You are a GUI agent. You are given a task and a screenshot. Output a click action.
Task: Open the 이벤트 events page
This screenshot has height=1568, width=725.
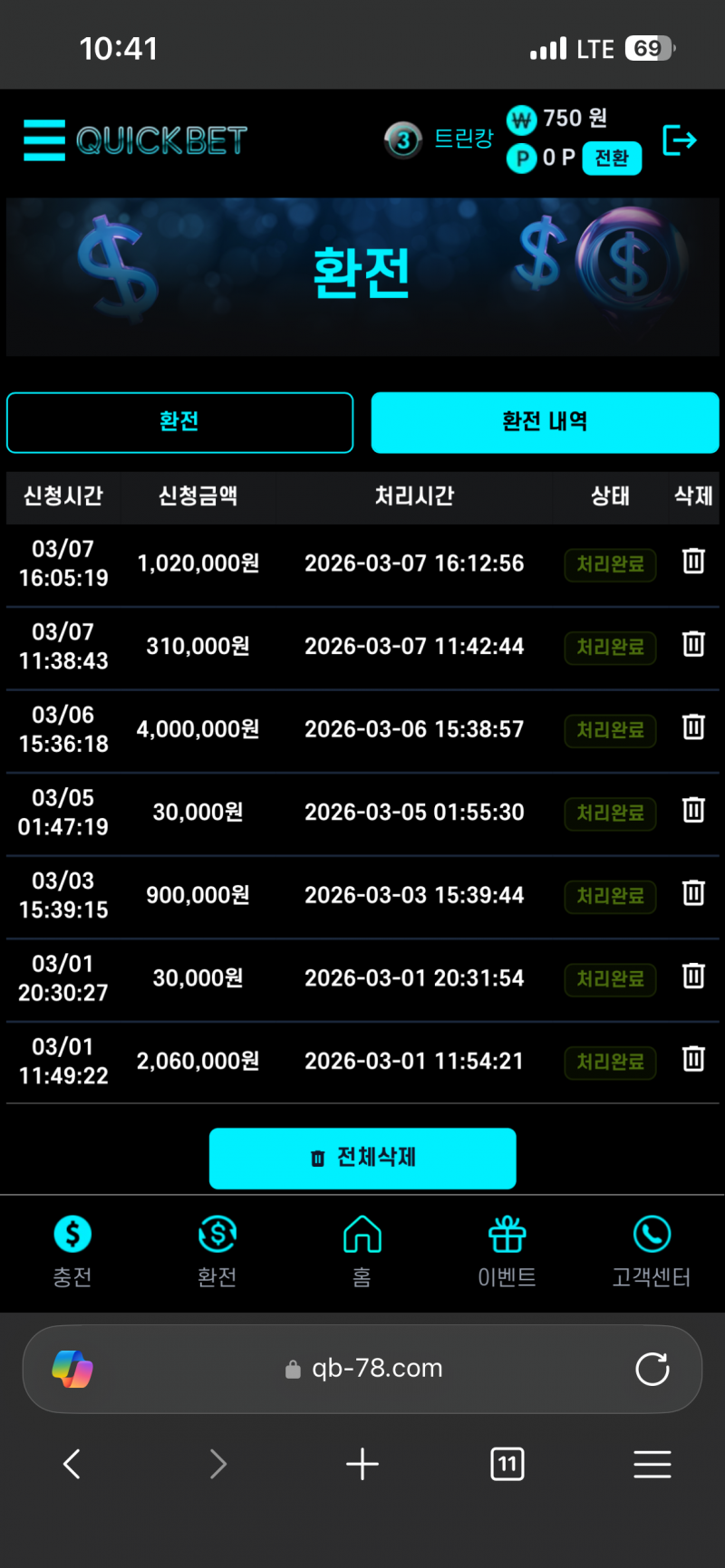click(507, 1252)
